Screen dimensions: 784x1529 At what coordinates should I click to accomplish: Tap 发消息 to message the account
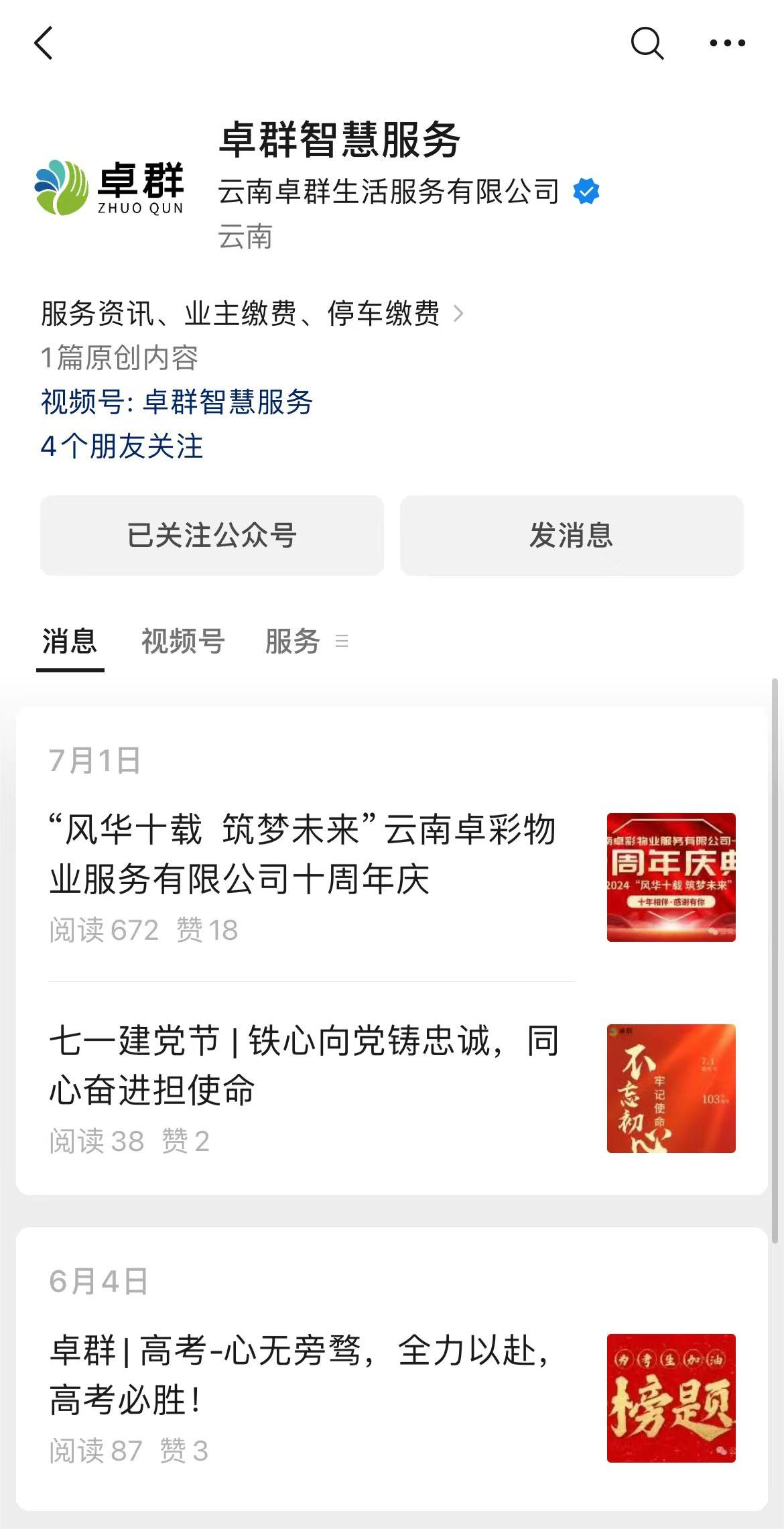click(x=572, y=536)
